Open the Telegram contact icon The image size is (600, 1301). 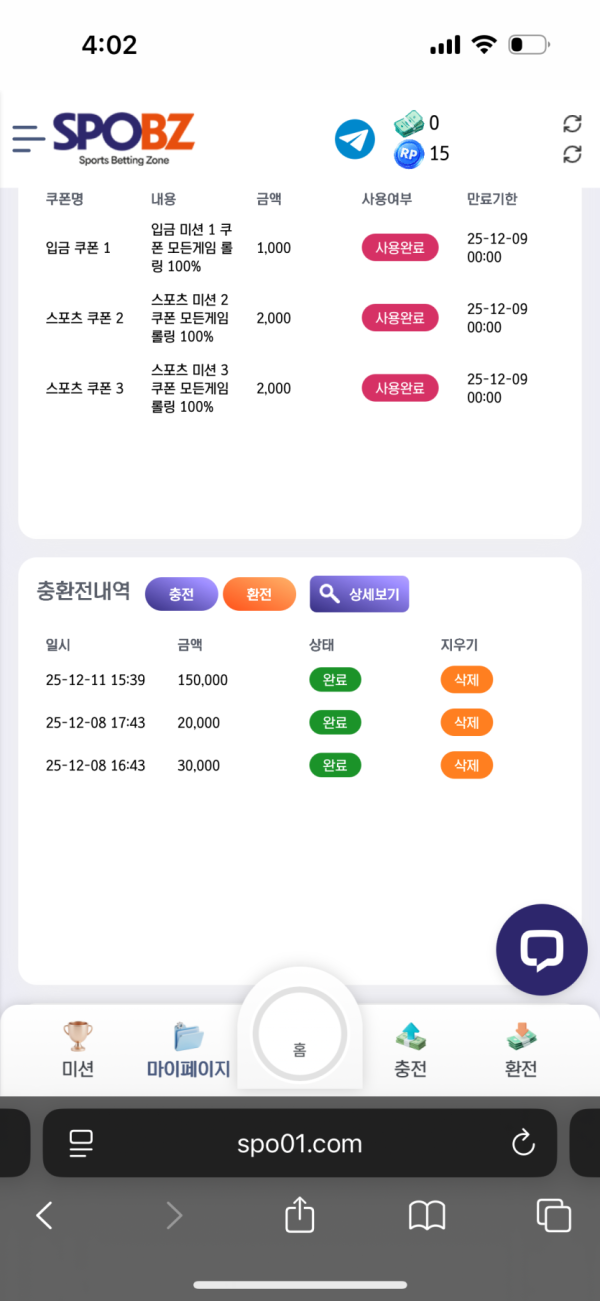354,139
